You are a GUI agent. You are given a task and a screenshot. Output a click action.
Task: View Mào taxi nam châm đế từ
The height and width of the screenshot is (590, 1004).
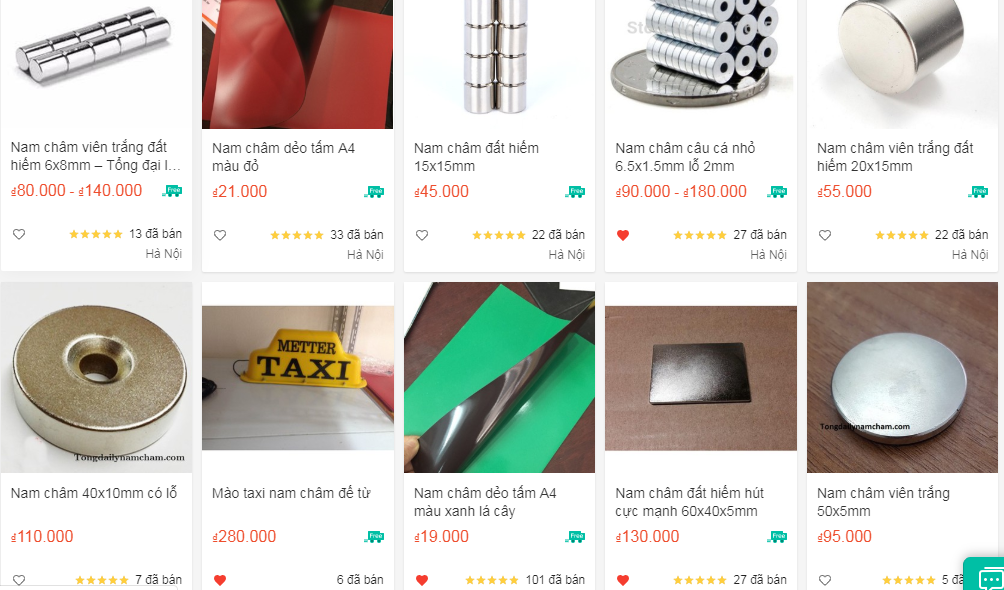(291, 493)
